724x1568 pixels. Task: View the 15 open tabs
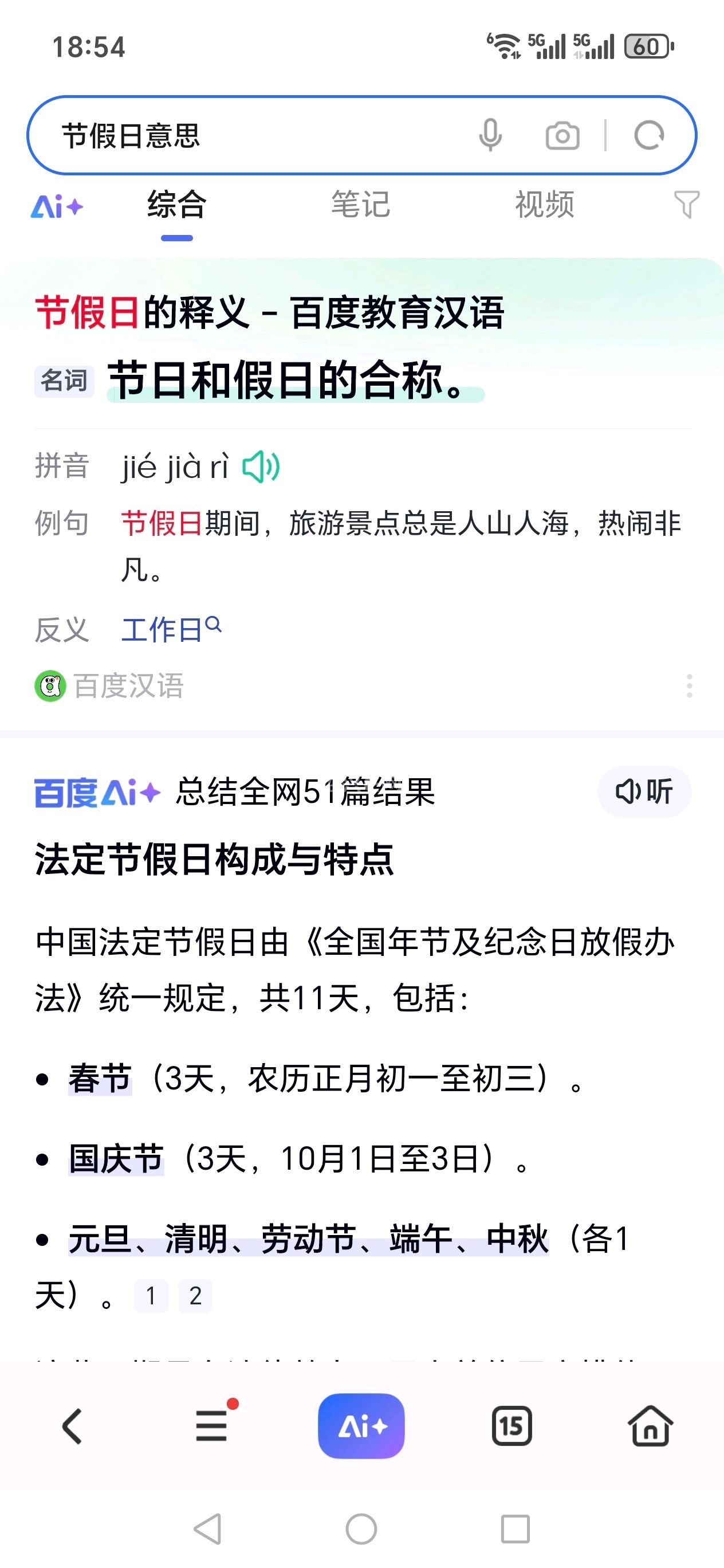(511, 1426)
